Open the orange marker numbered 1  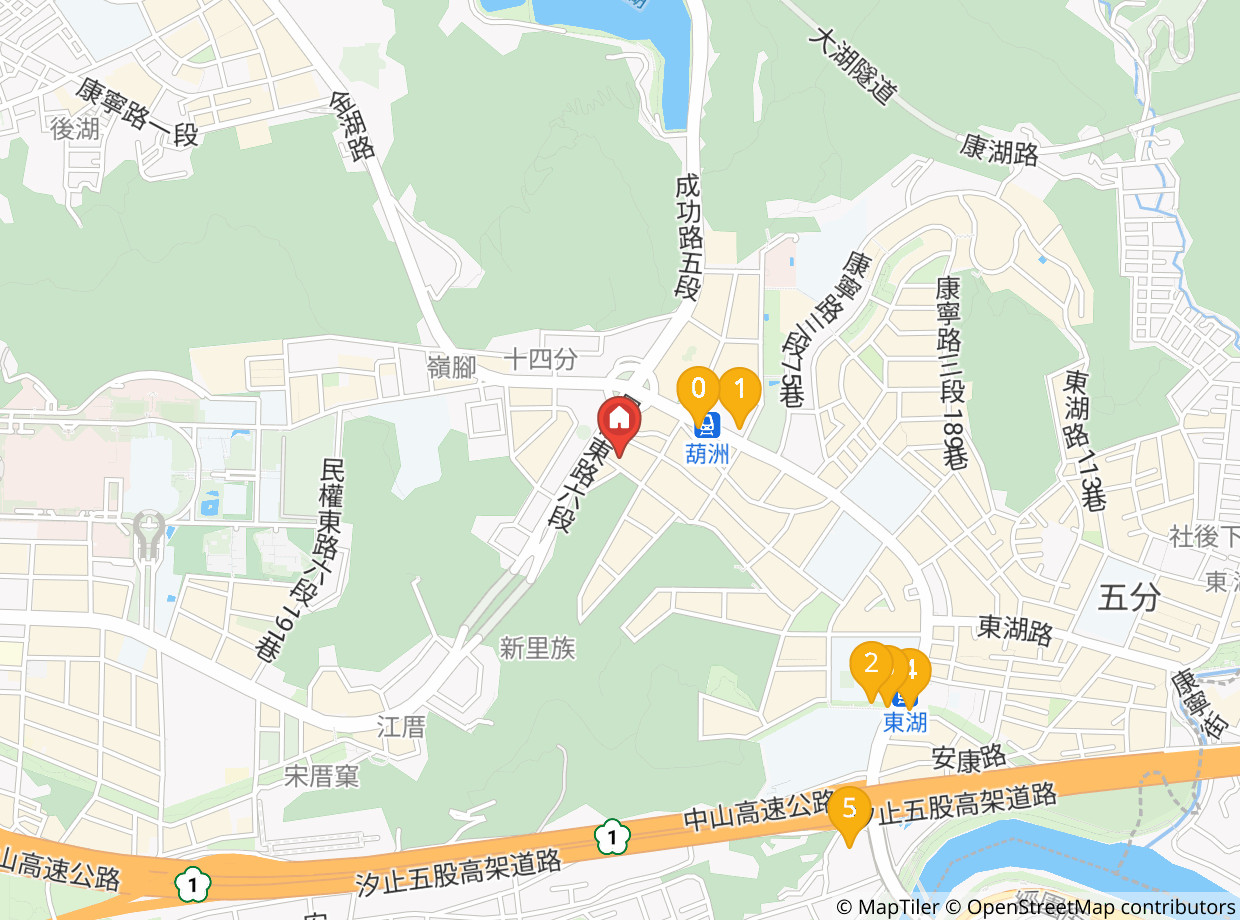[x=740, y=391]
